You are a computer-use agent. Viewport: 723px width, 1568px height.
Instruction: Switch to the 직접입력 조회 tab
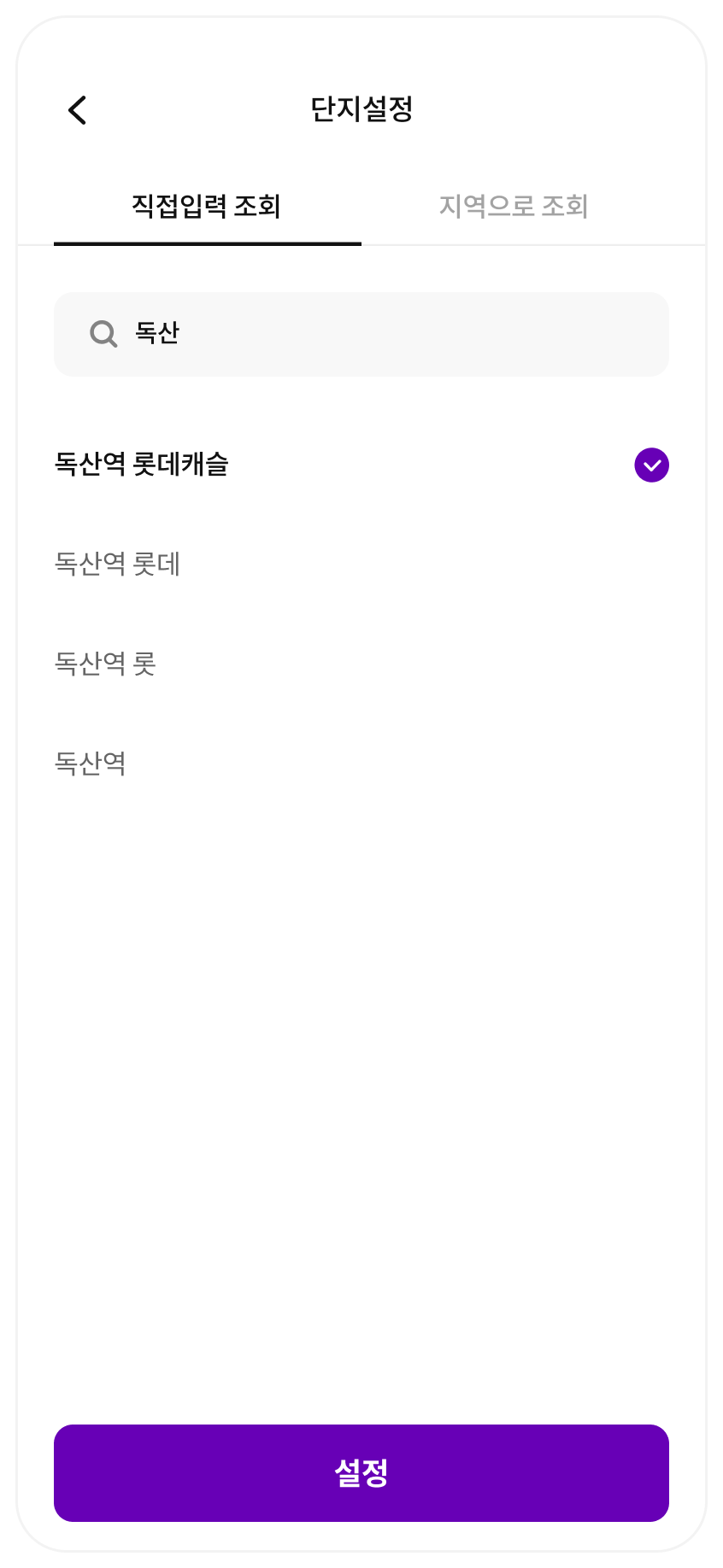[x=207, y=207]
